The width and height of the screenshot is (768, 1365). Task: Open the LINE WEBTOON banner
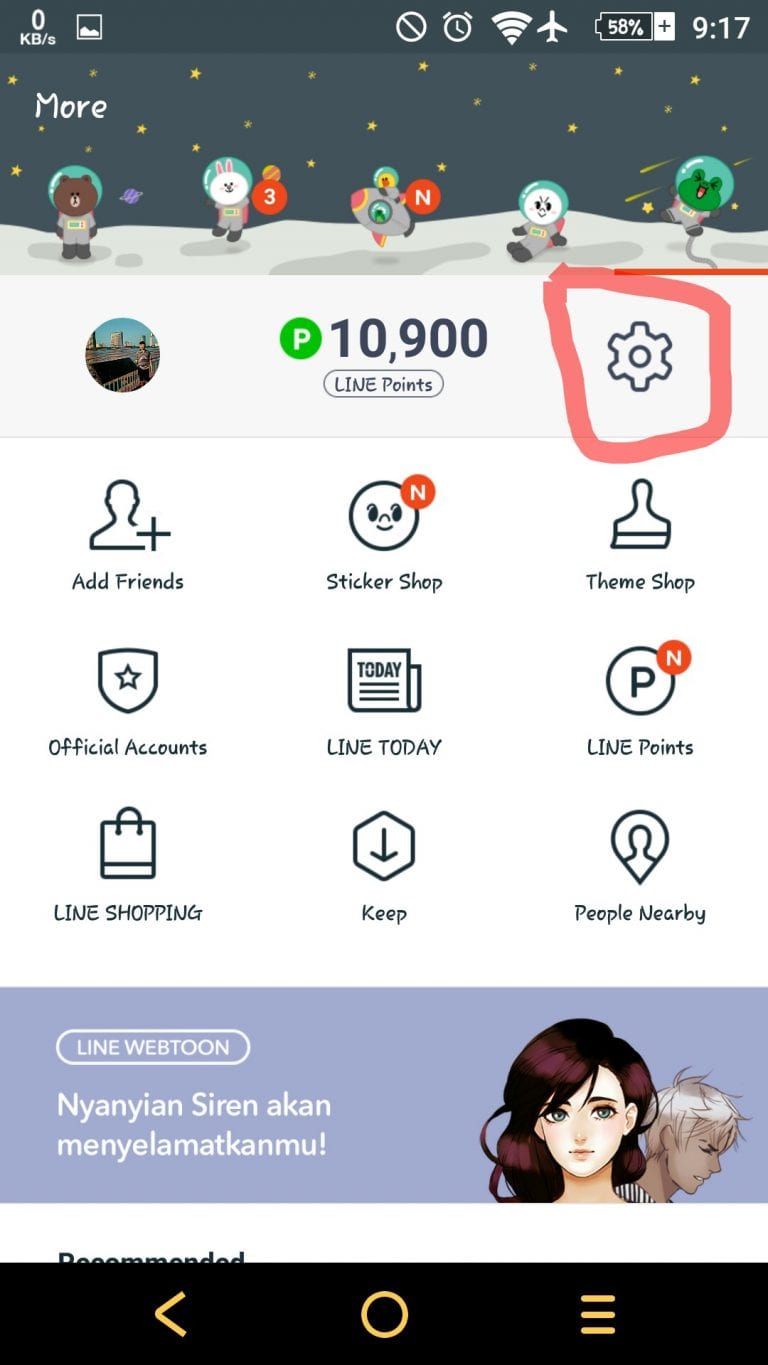(384, 1095)
